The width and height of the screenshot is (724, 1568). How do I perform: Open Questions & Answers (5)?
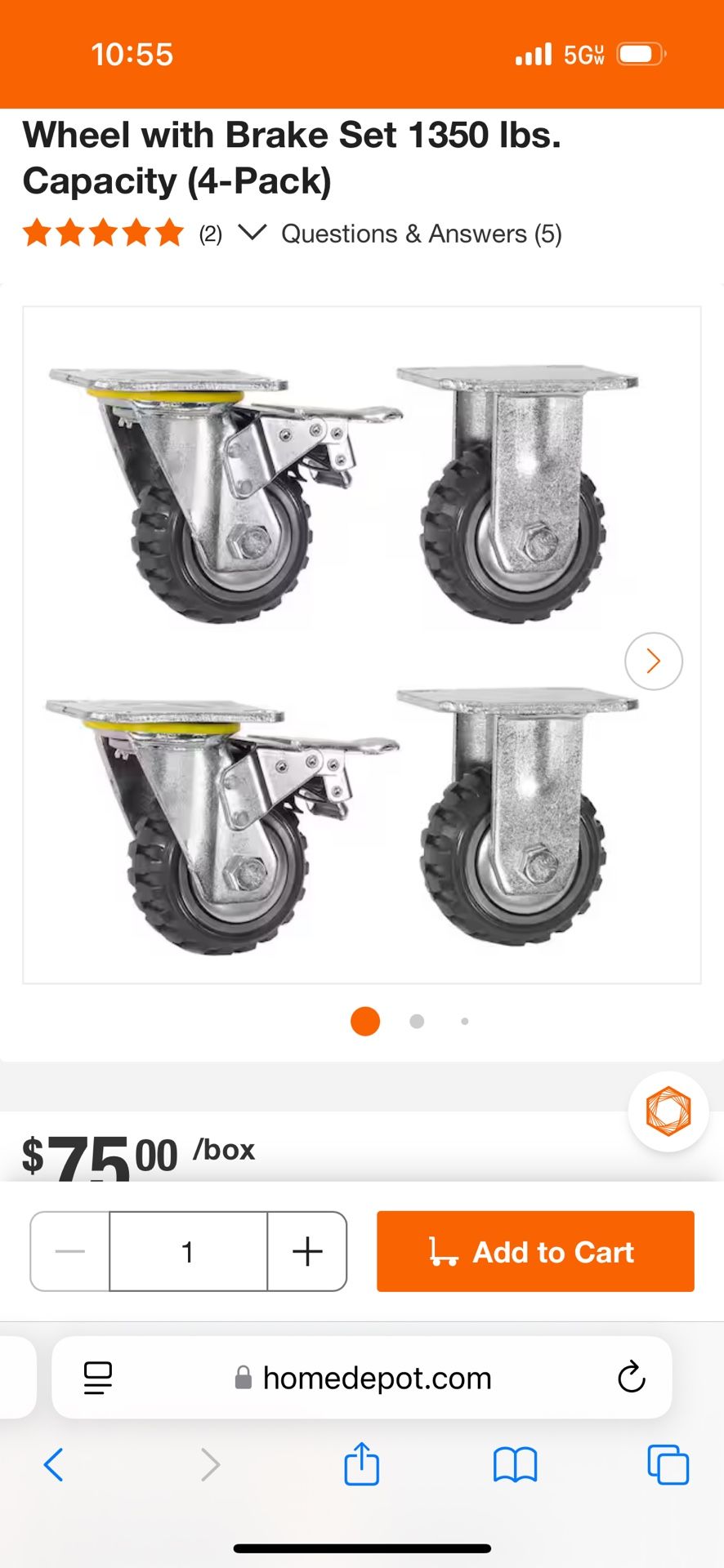click(422, 234)
